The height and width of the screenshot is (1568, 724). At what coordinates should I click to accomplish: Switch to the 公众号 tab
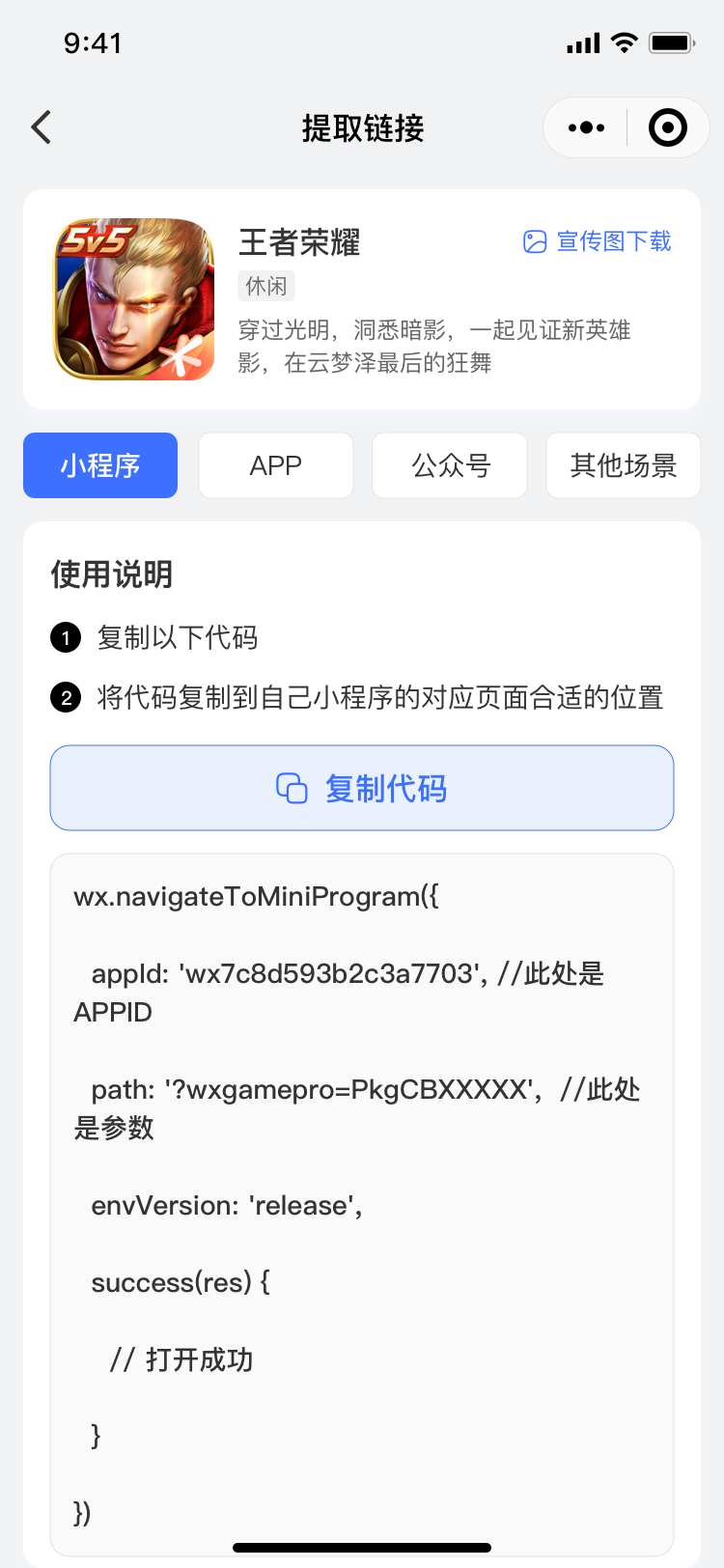(x=450, y=465)
